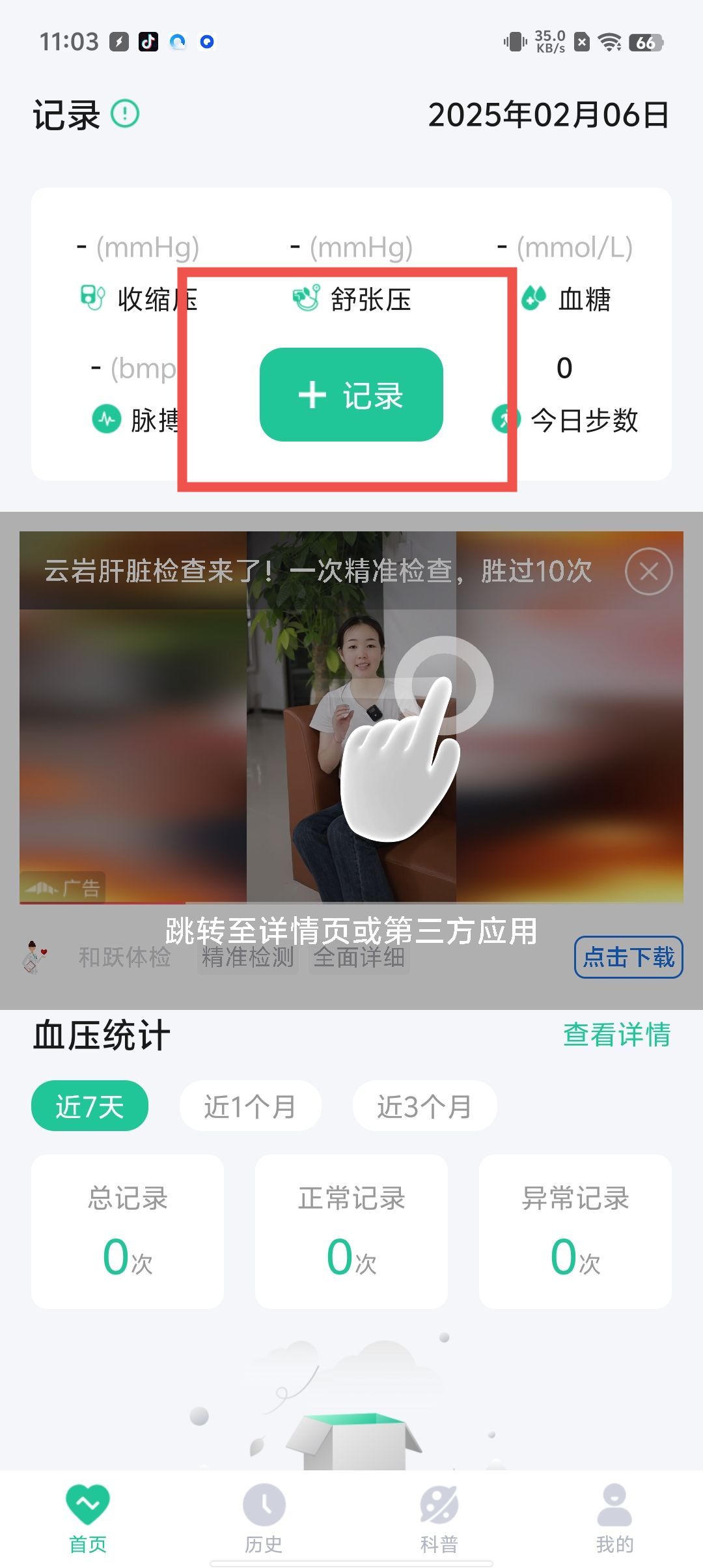Switch to 近3个月 statistics
The height and width of the screenshot is (1568, 703).
coord(424,1106)
